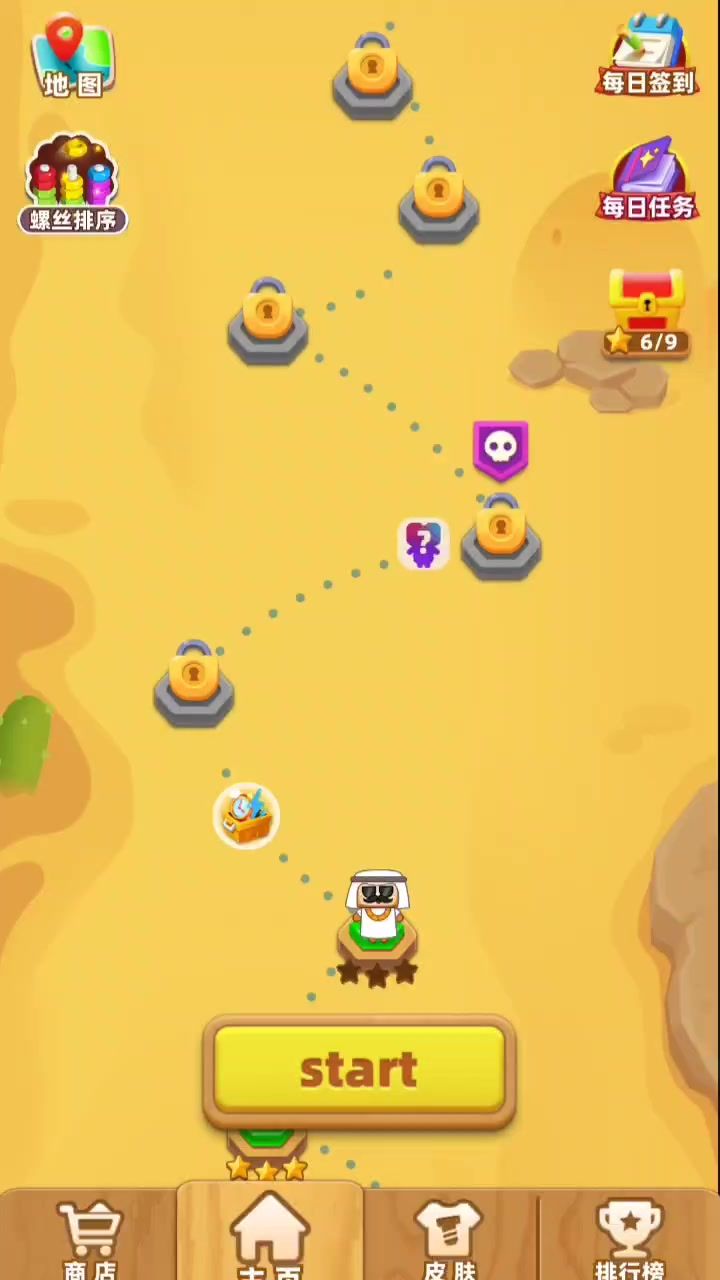
Task: Open 每日任务 daily tasks
Action: (648, 180)
